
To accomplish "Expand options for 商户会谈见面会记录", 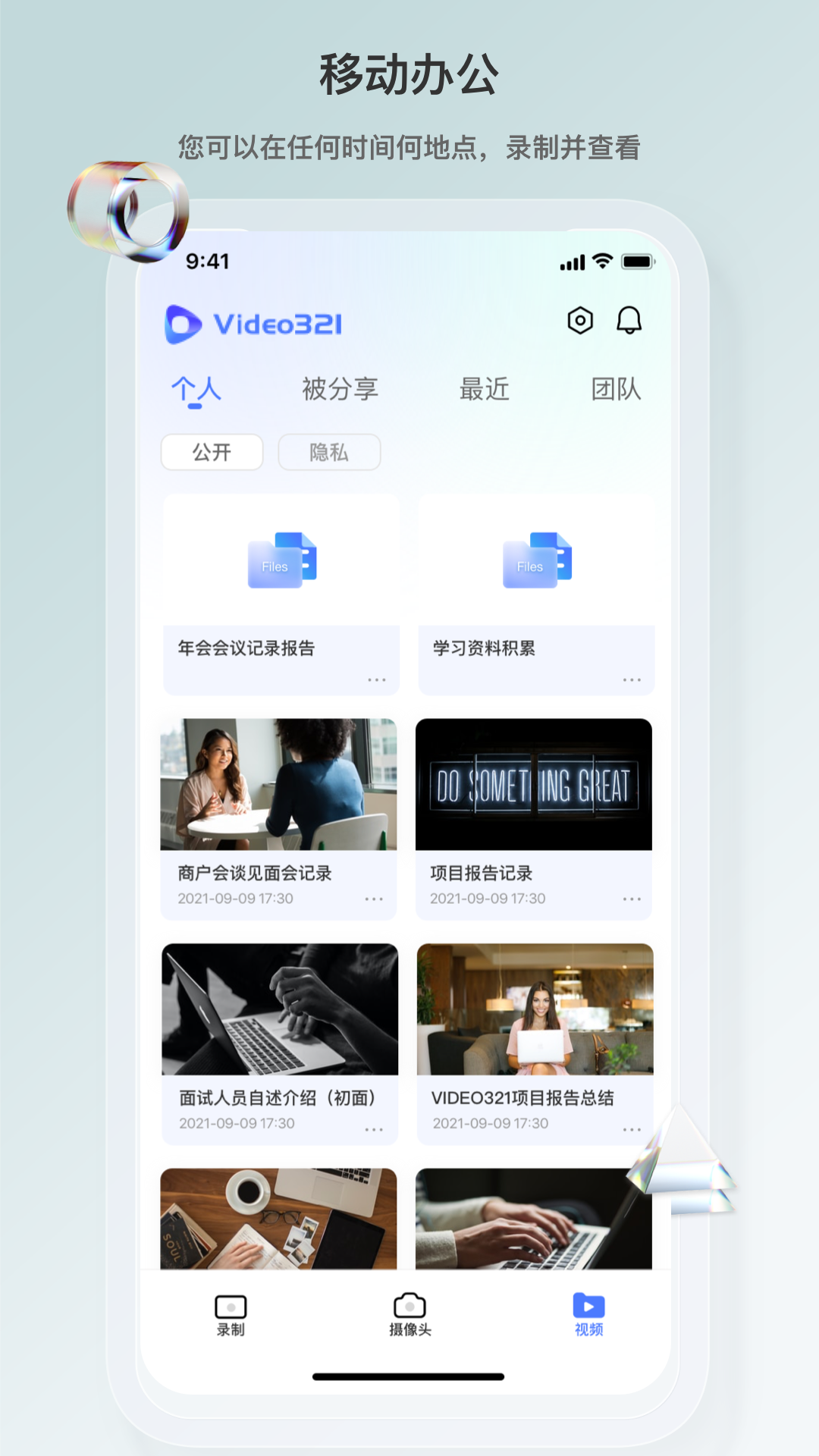I will (x=372, y=898).
